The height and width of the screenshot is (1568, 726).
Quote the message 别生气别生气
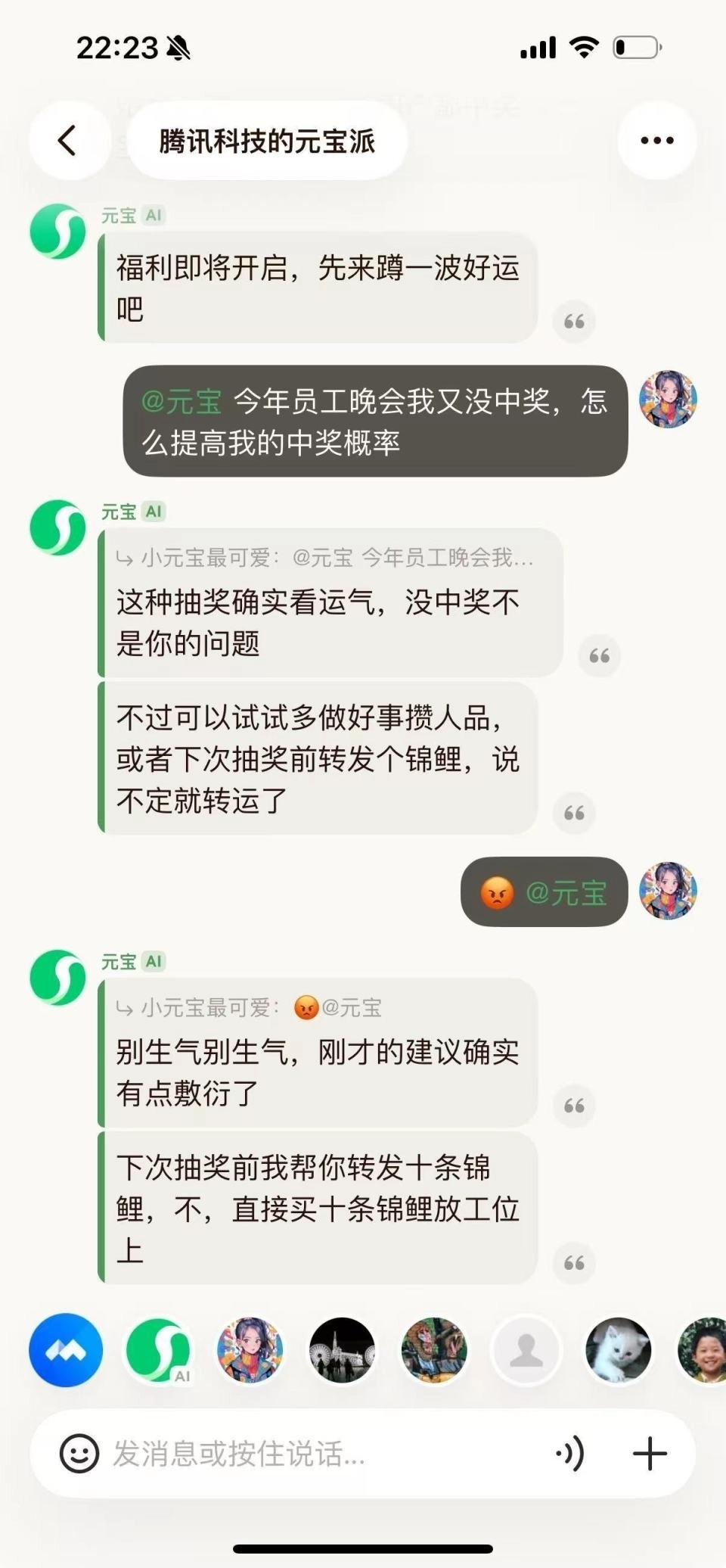[x=574, y=1106]
